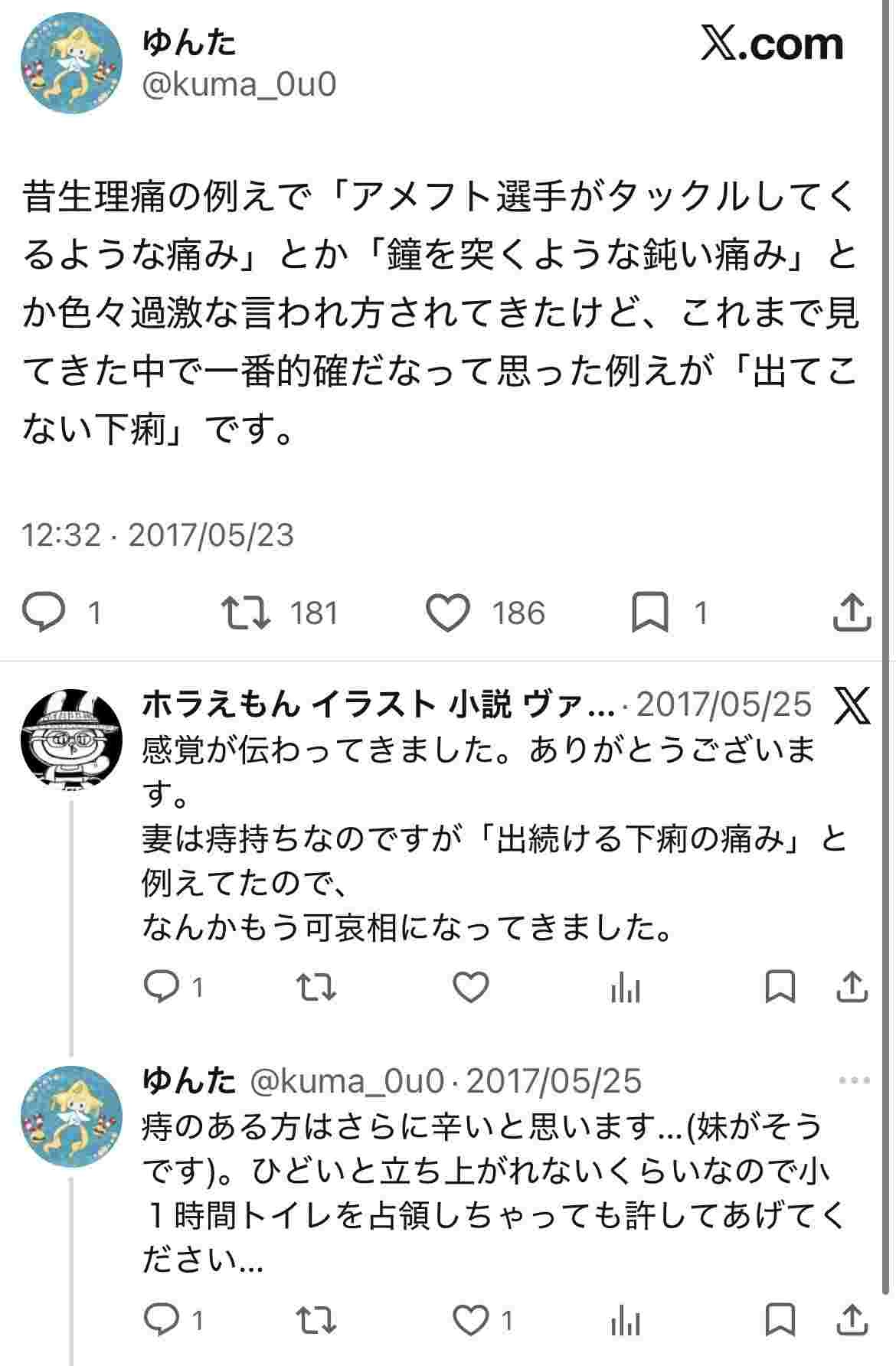This screenshot has width=896, height=1366.
Task: Share ゆんた's 2017/05/25 reply
Action: coord(852,1319)
